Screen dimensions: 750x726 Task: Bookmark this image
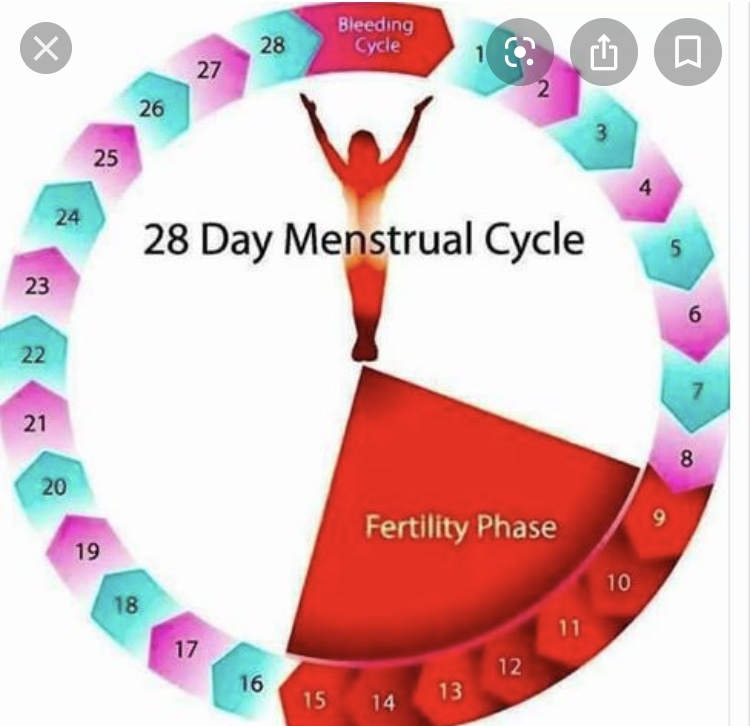click(687, 52)
